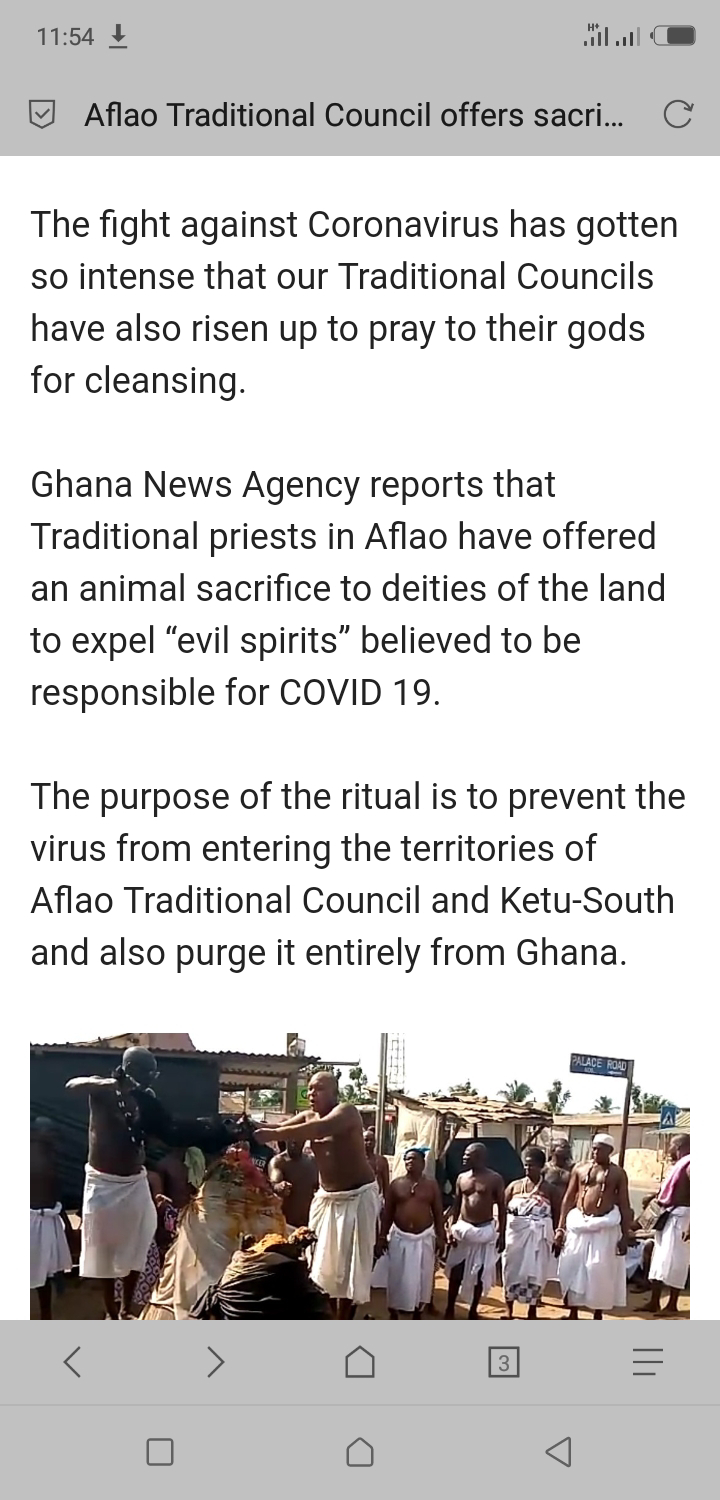720x1500 pixels.
Task: Open the ritual photo in the article
Action: coord(360,1176)
